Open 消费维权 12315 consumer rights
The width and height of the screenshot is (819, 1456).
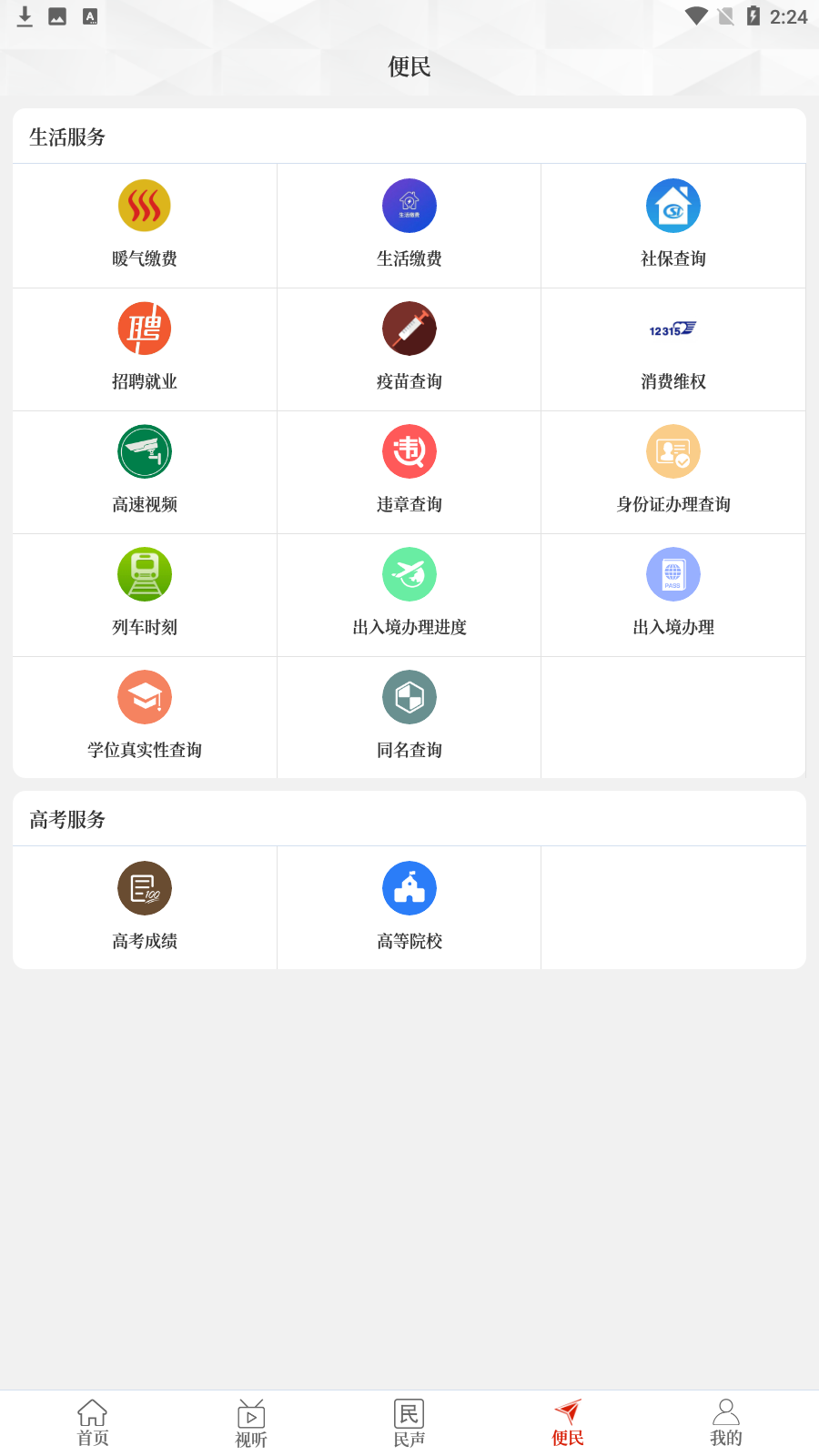[x=672, y=348]
